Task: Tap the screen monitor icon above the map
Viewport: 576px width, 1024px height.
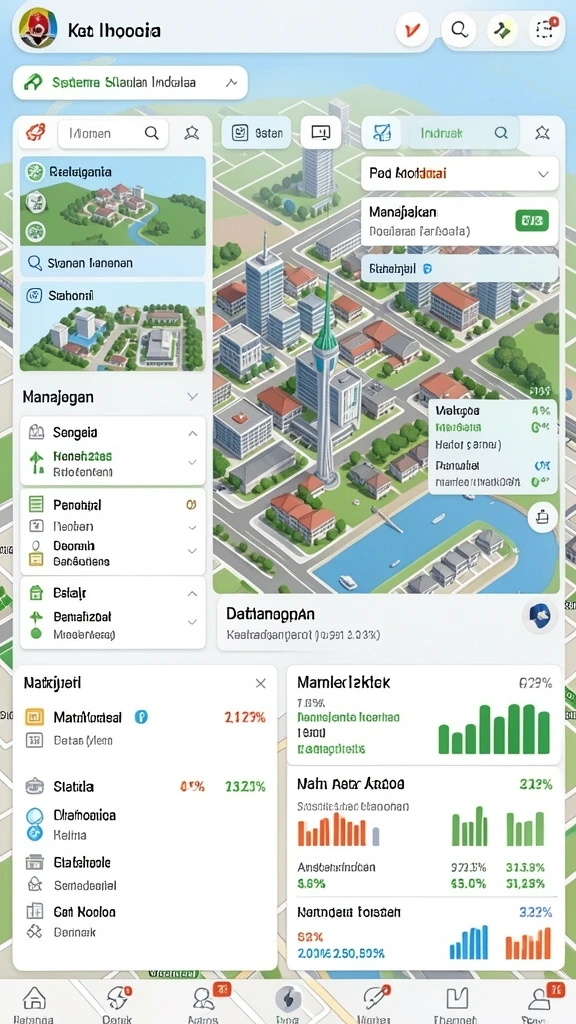Action: coord(321,133)
